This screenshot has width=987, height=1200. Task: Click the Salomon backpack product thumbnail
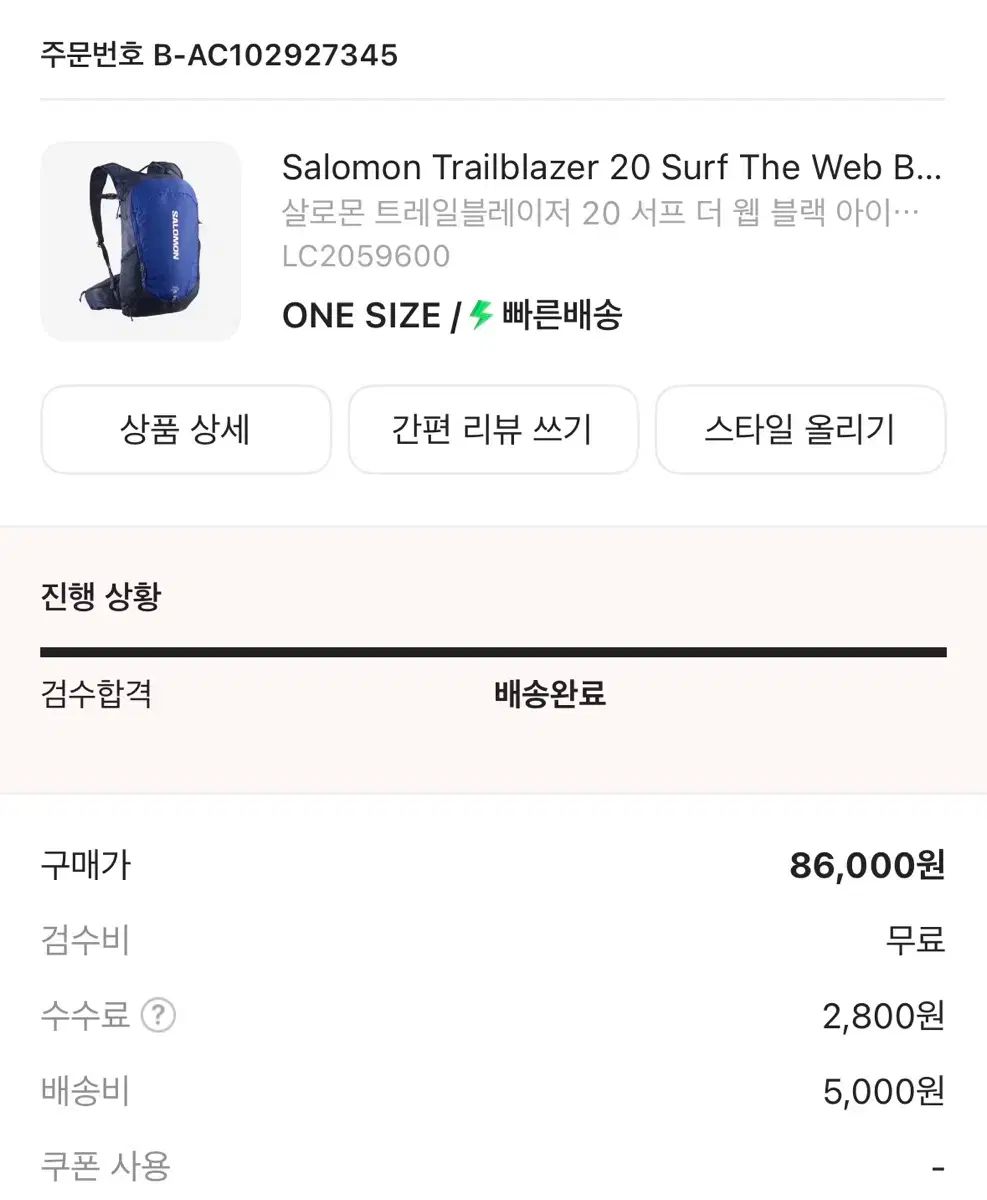pos(139,241)
